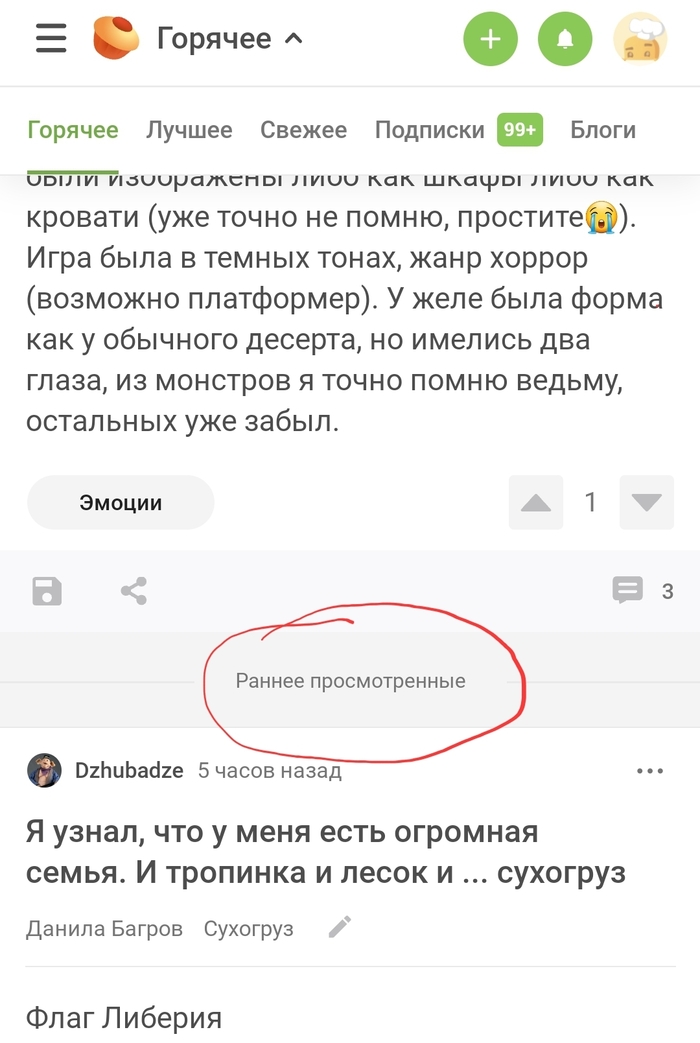The height and width of the screenshot is (1043, 700).
Task: Expand the Горячее feed dropdown
Action: pyautogui.click(x=228, y=39)
